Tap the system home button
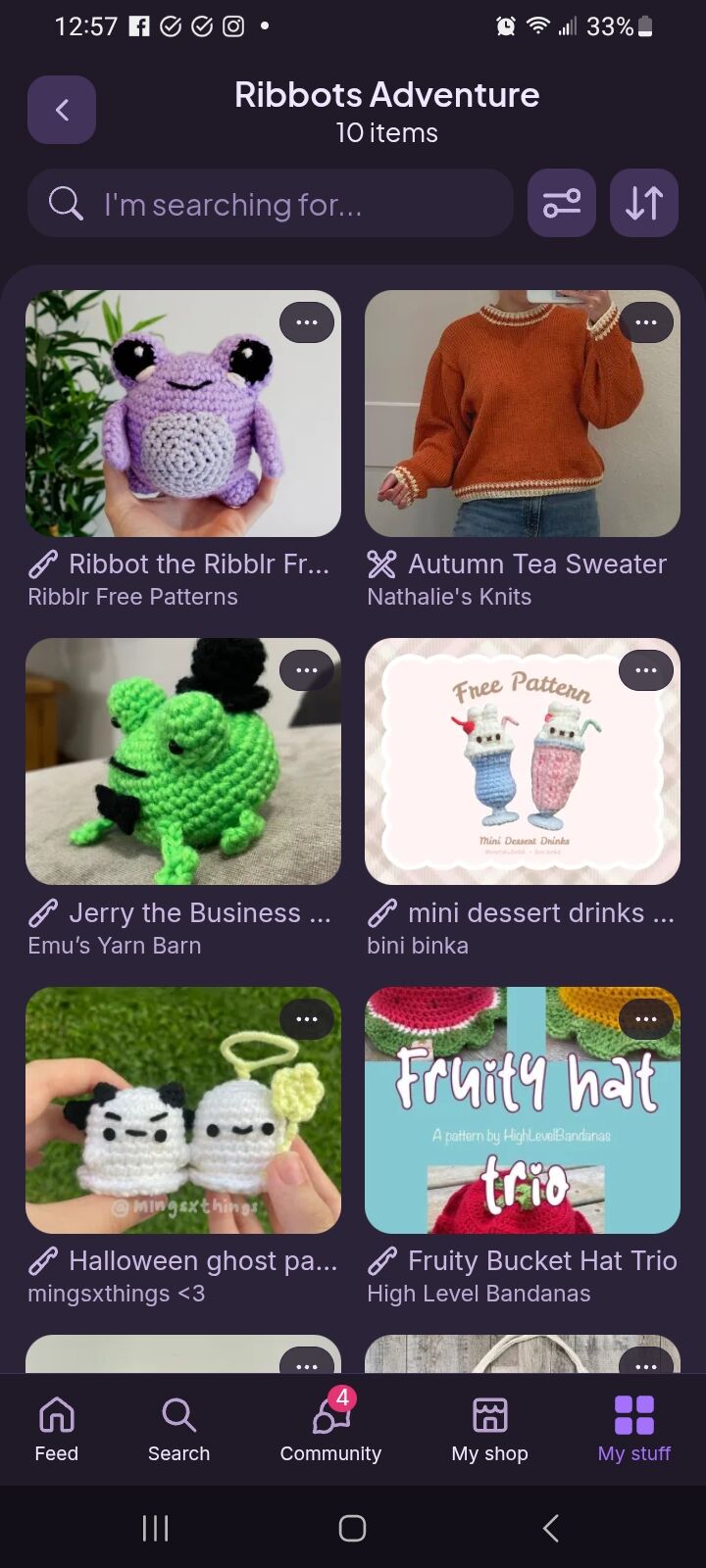This screenshot has width=706, height=1568. point(352,1528)
